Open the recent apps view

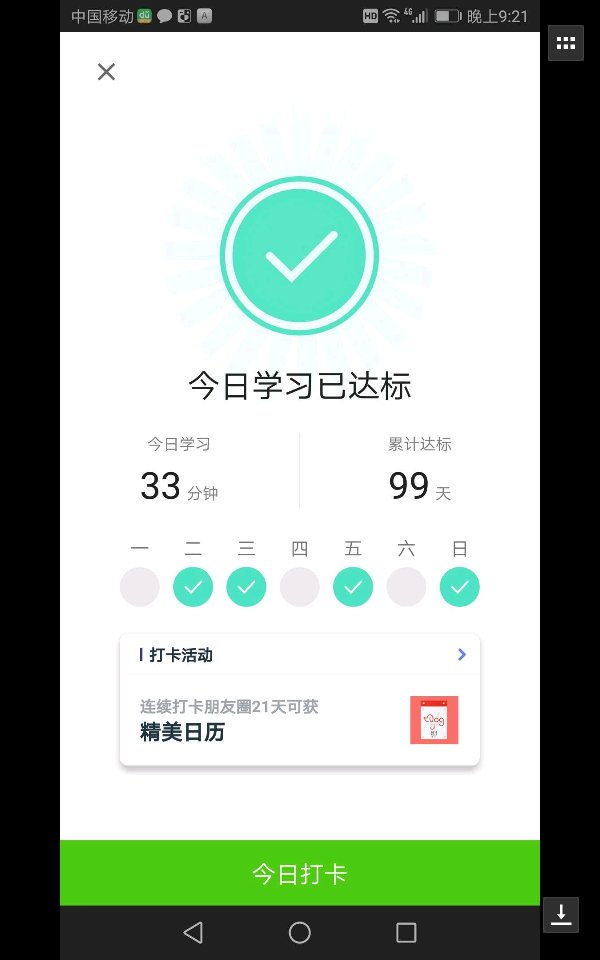(406, 932)
